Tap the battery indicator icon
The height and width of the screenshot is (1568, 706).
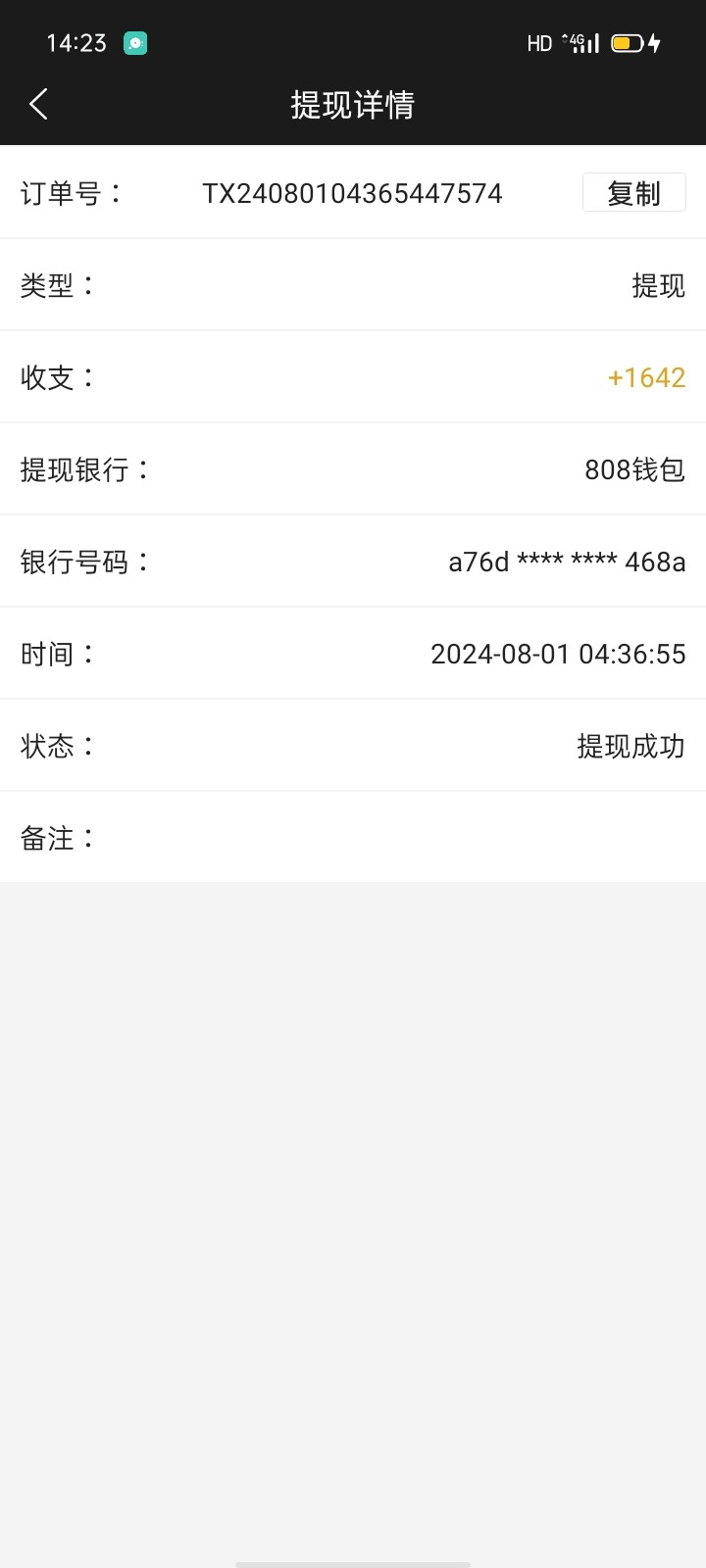(x=626, y=42)
